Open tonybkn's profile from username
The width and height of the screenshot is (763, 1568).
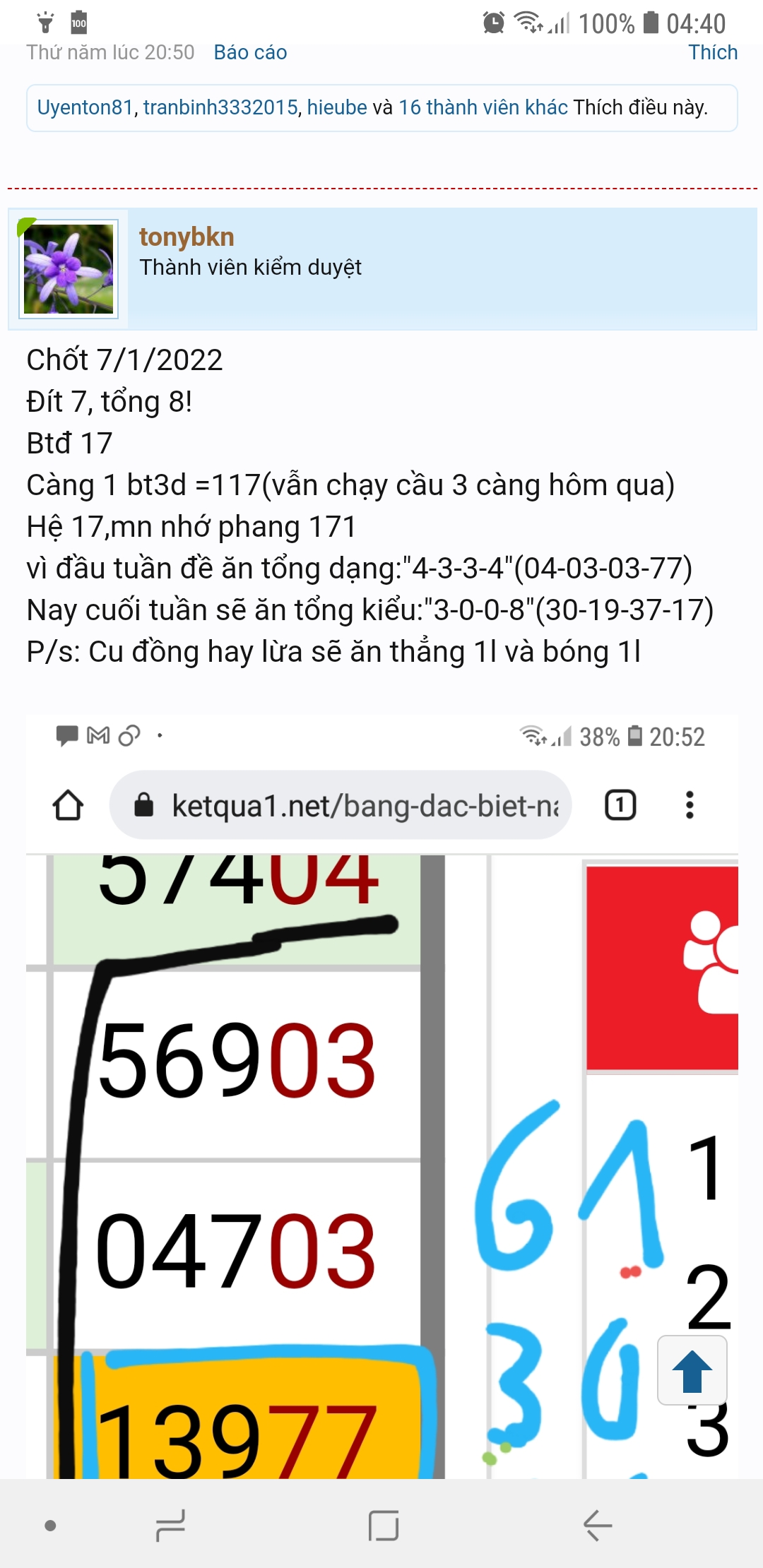click(x=187, y=237)
